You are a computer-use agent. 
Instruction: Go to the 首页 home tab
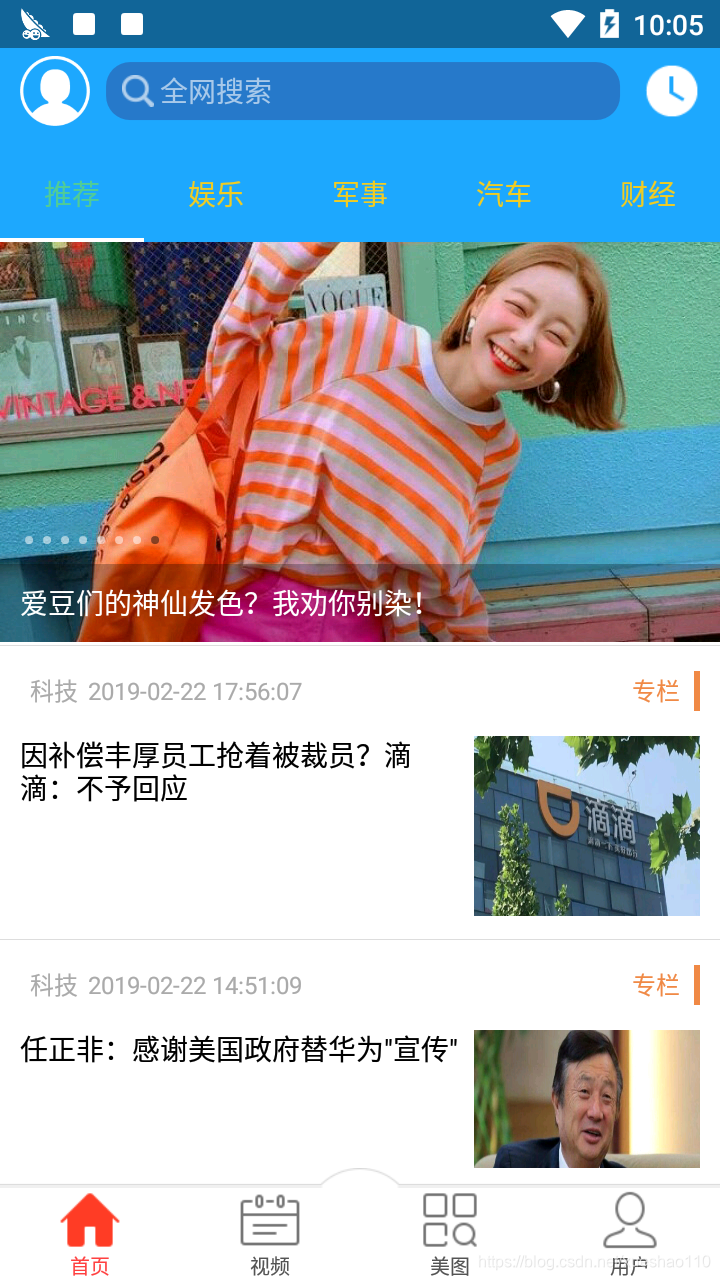point(90,1234)
